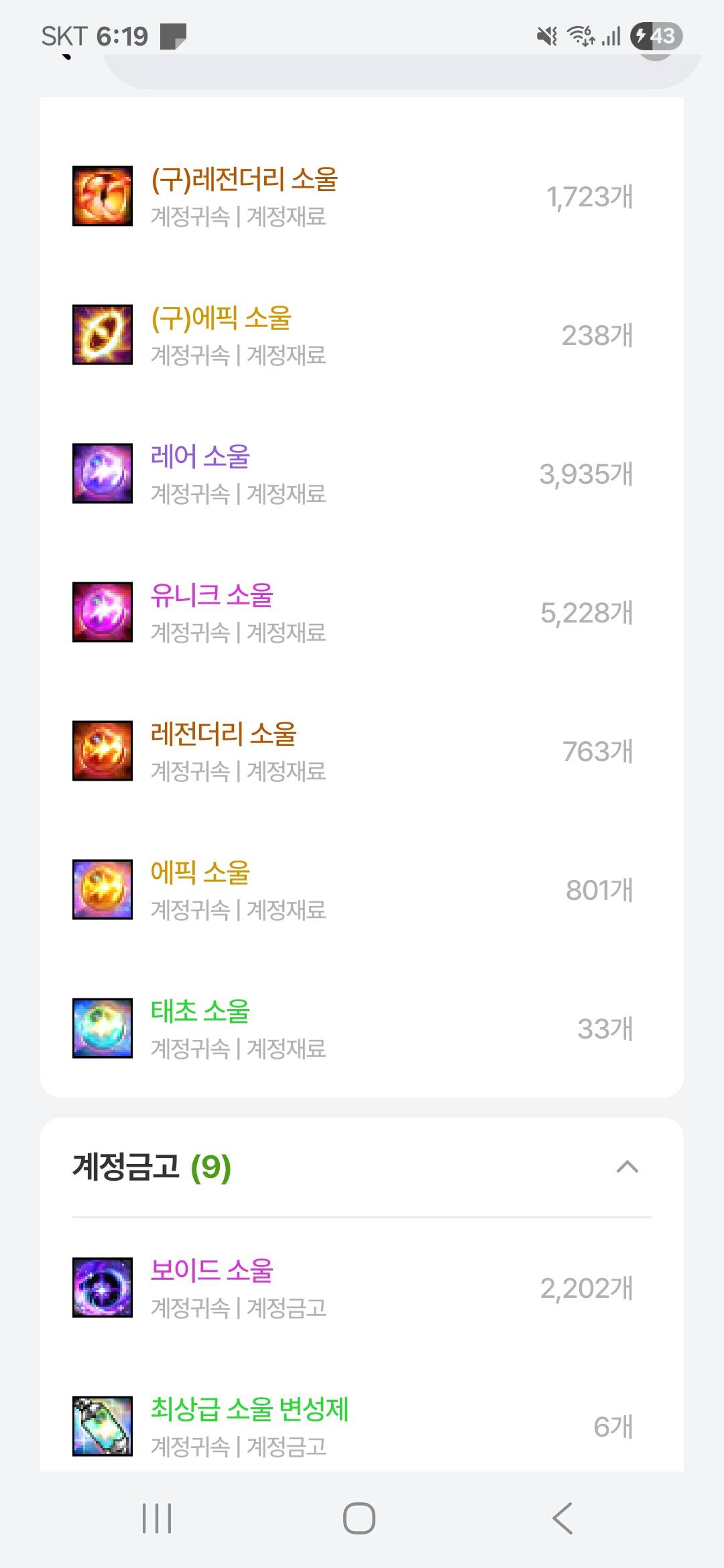
Task: Open the recent apps overview
Action: 157,1518
